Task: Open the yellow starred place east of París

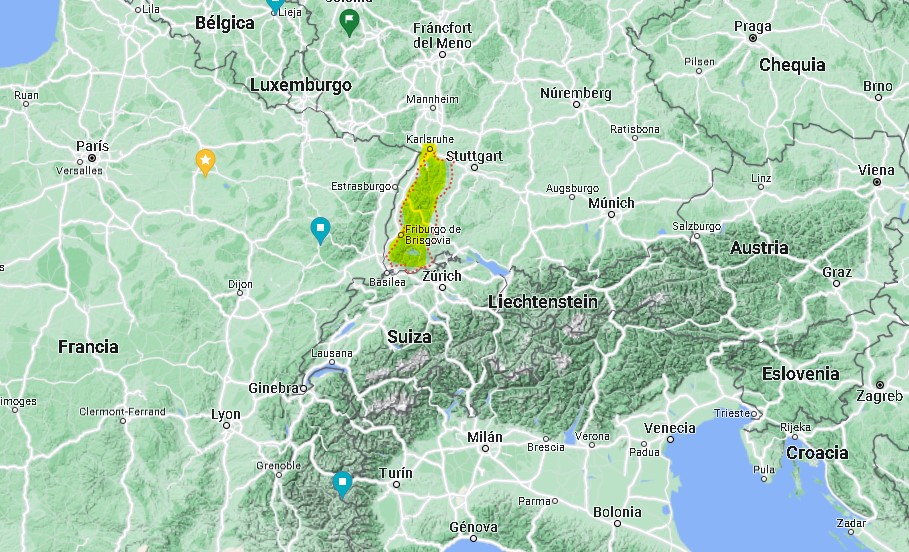Action: tap(205, 160)
